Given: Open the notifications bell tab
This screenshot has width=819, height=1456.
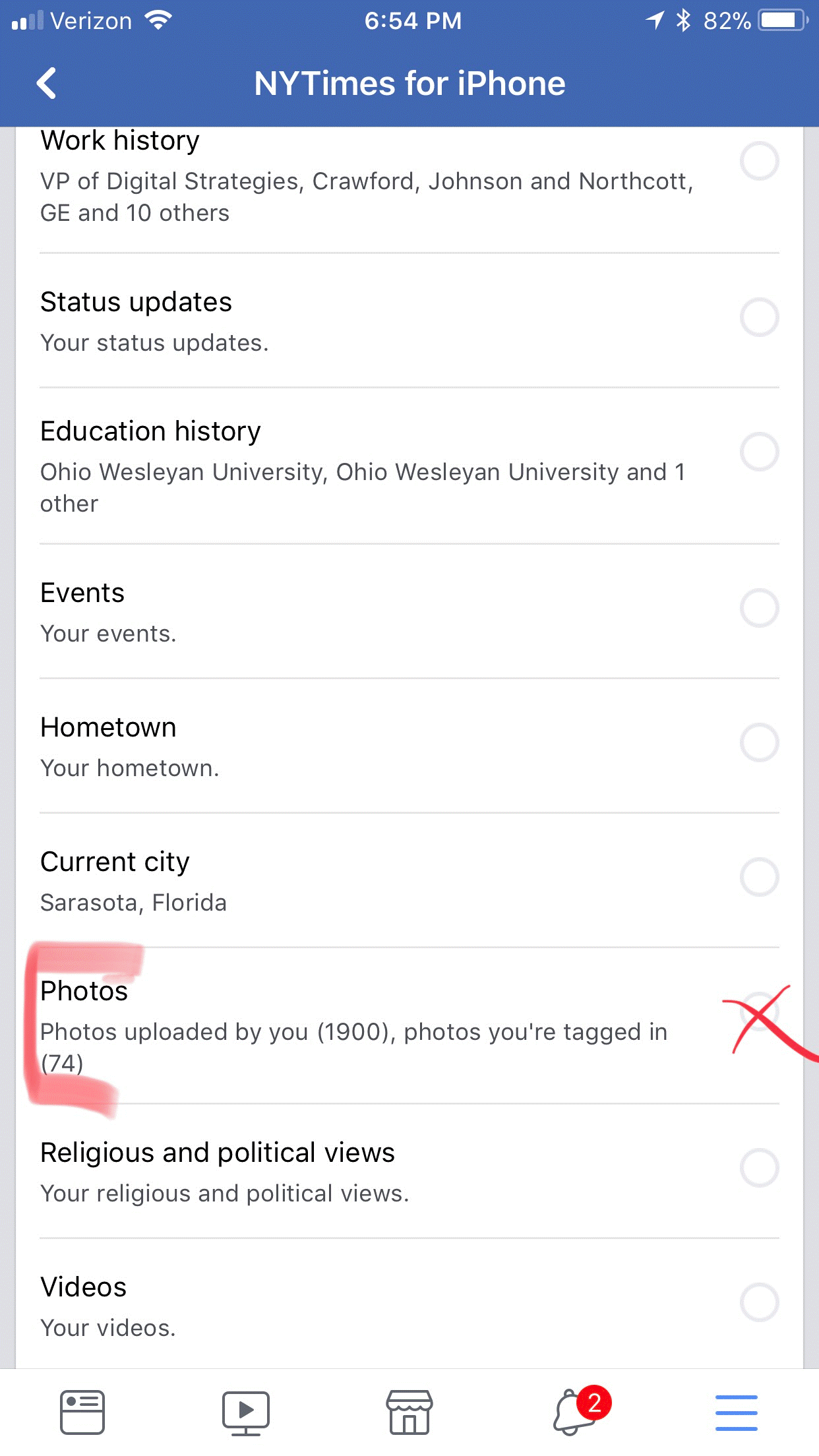Looking at the screenshot, I should pos(572,1412).
